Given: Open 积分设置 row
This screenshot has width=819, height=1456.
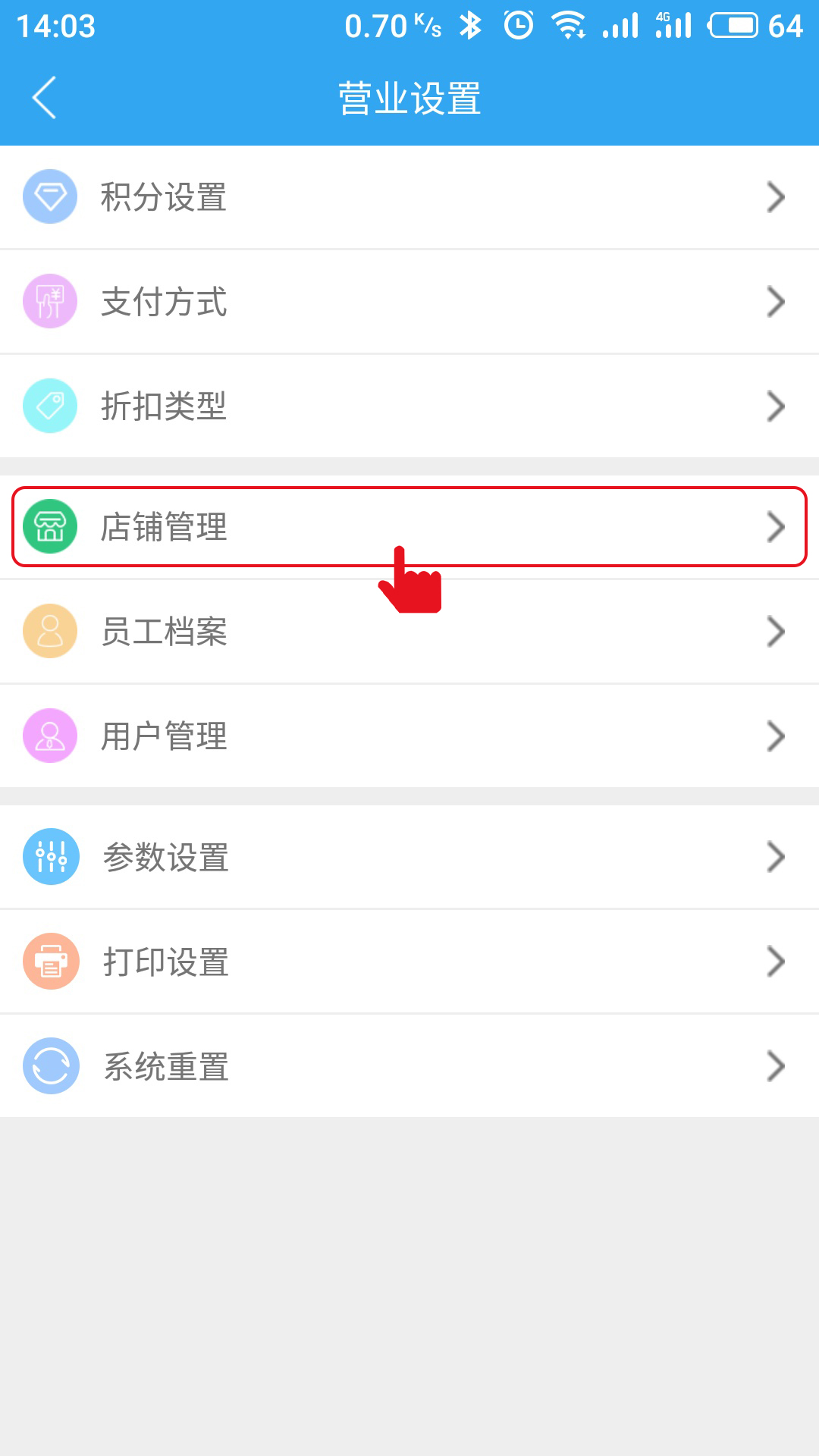Looking at the screenshot, I should coord(409,197).
